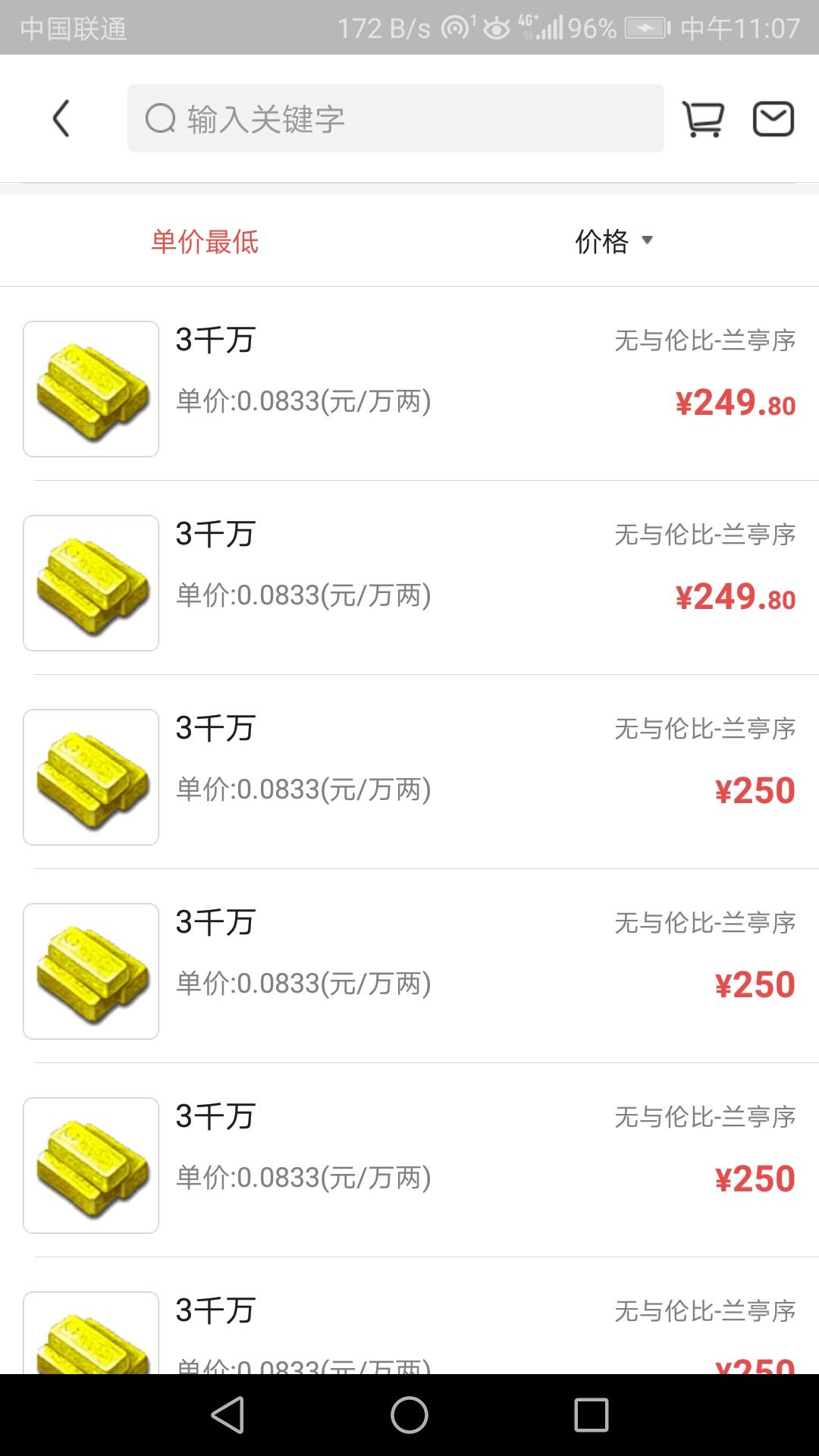This screenshot has width=819, height=1456.
Task: Open the shopping cart
Action: click(x=703, y=119)
